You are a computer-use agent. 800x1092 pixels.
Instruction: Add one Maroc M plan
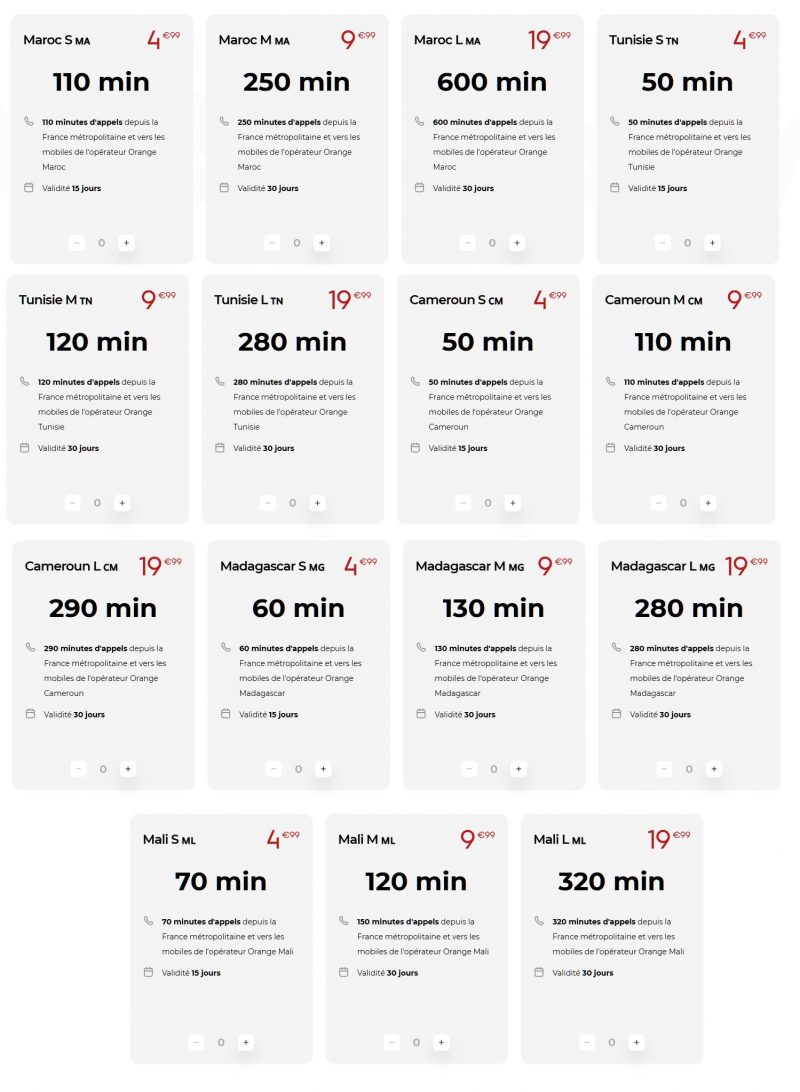pos(321,243)
